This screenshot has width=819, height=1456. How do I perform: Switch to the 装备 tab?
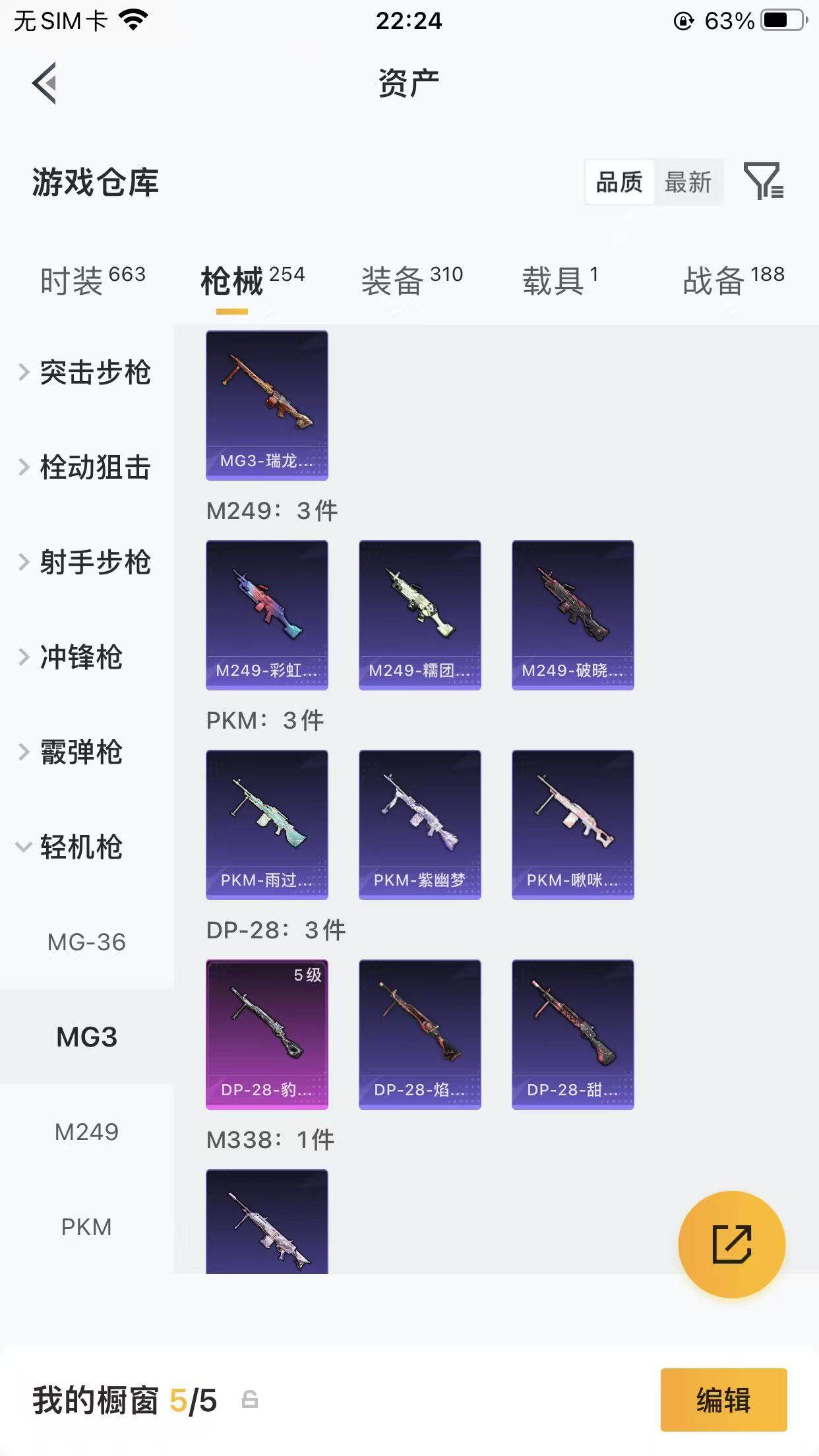411,281
